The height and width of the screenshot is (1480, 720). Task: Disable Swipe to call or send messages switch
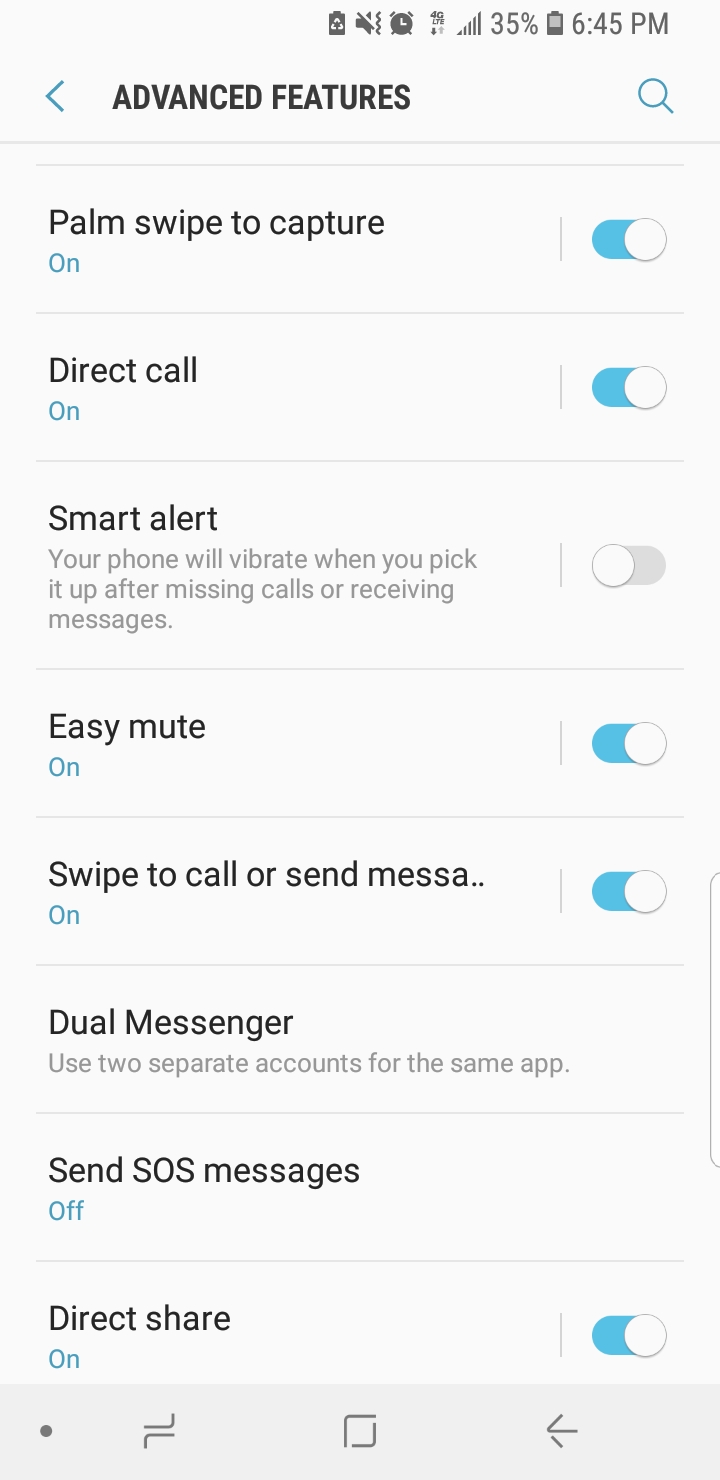tap(628, 892)
